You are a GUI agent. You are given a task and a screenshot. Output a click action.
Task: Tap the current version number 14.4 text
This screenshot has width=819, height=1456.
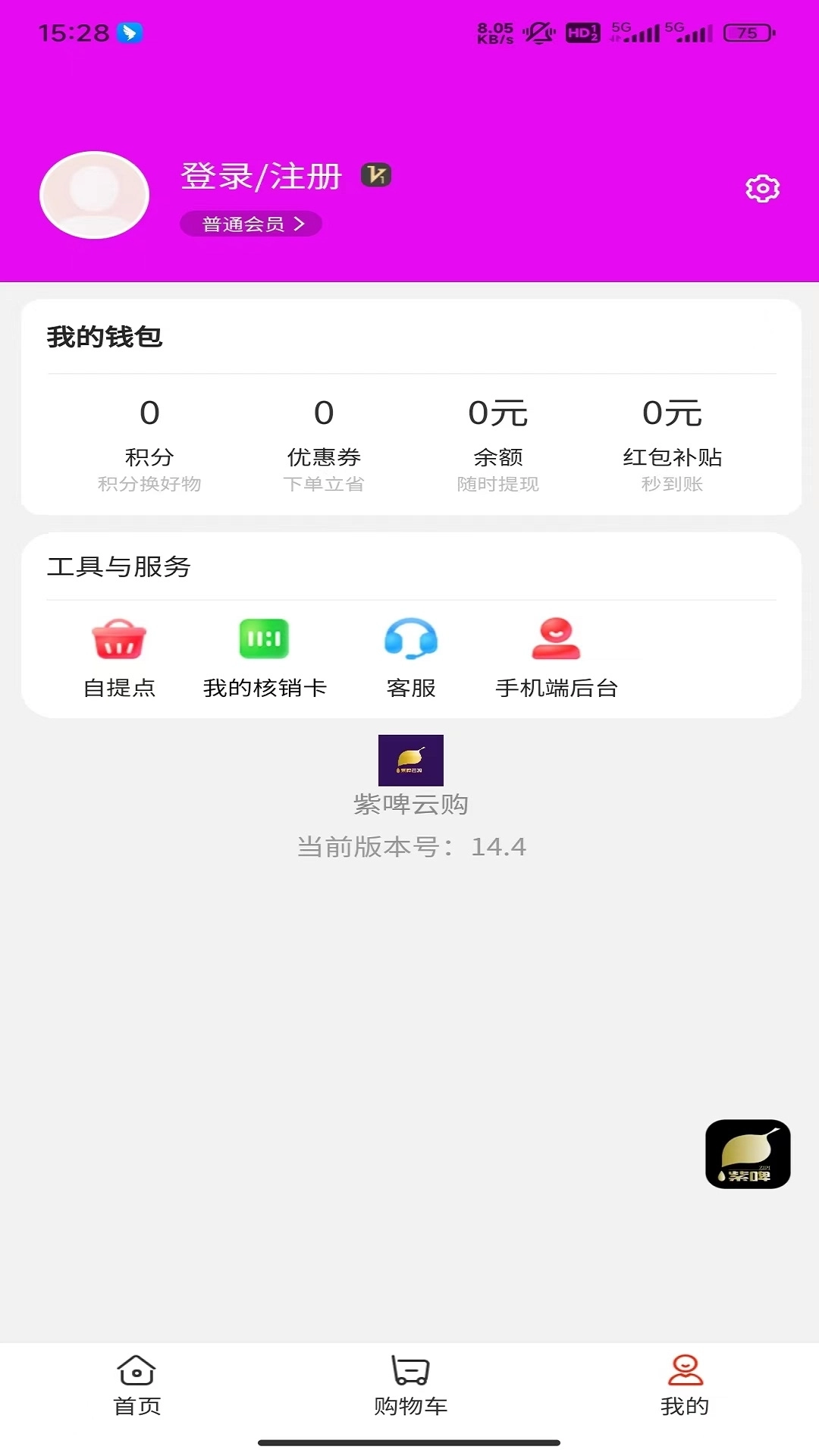(x=412, y=846)
